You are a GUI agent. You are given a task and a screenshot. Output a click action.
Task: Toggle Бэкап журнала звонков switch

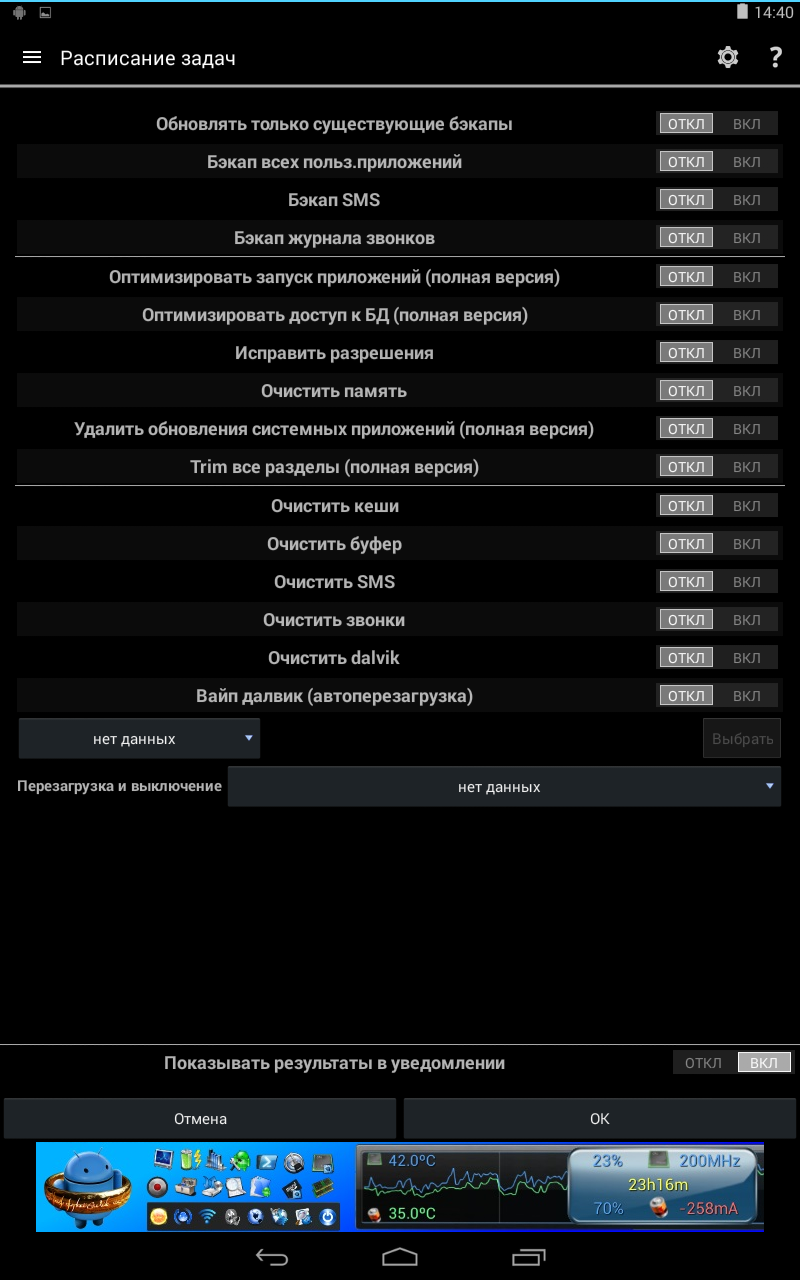click(717, 238)
